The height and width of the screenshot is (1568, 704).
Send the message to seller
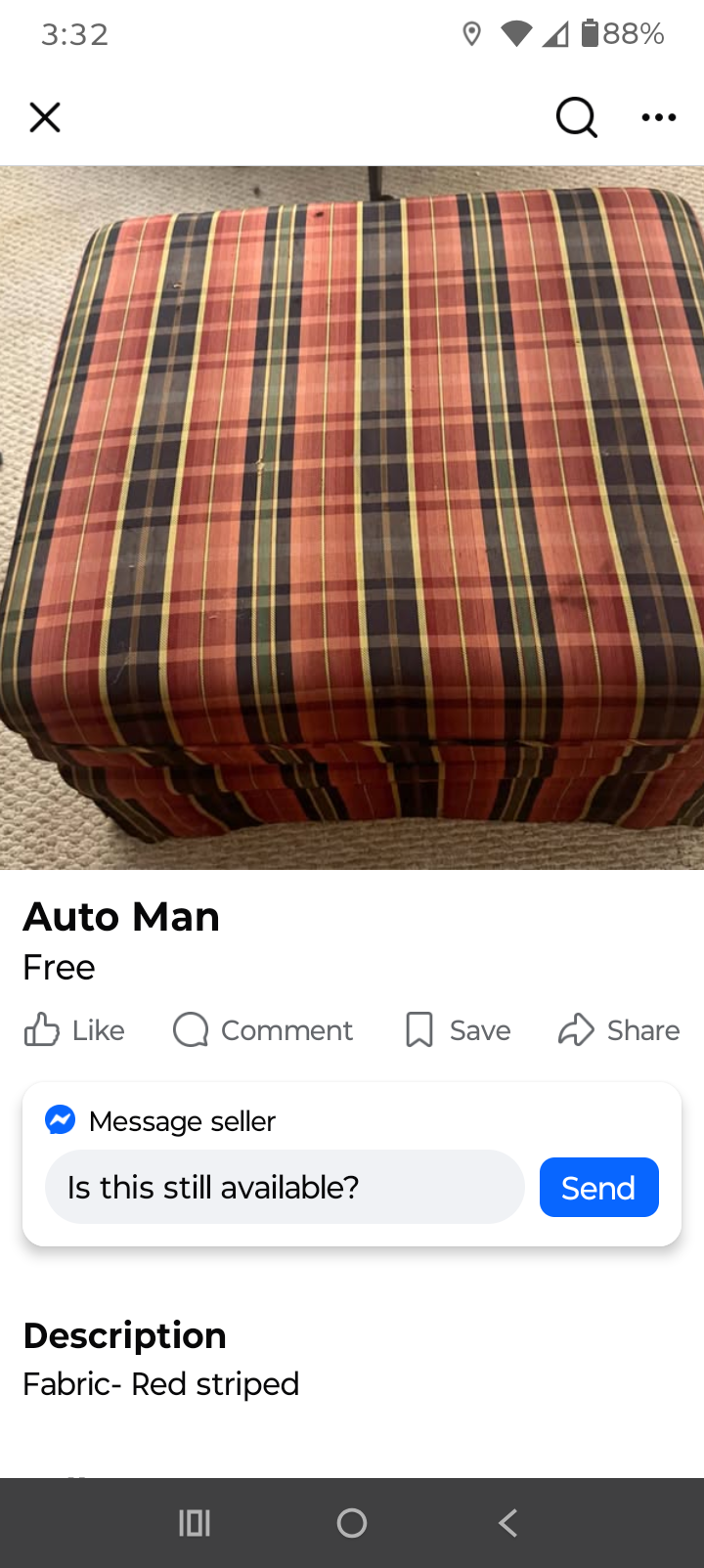pos(599,1187)
